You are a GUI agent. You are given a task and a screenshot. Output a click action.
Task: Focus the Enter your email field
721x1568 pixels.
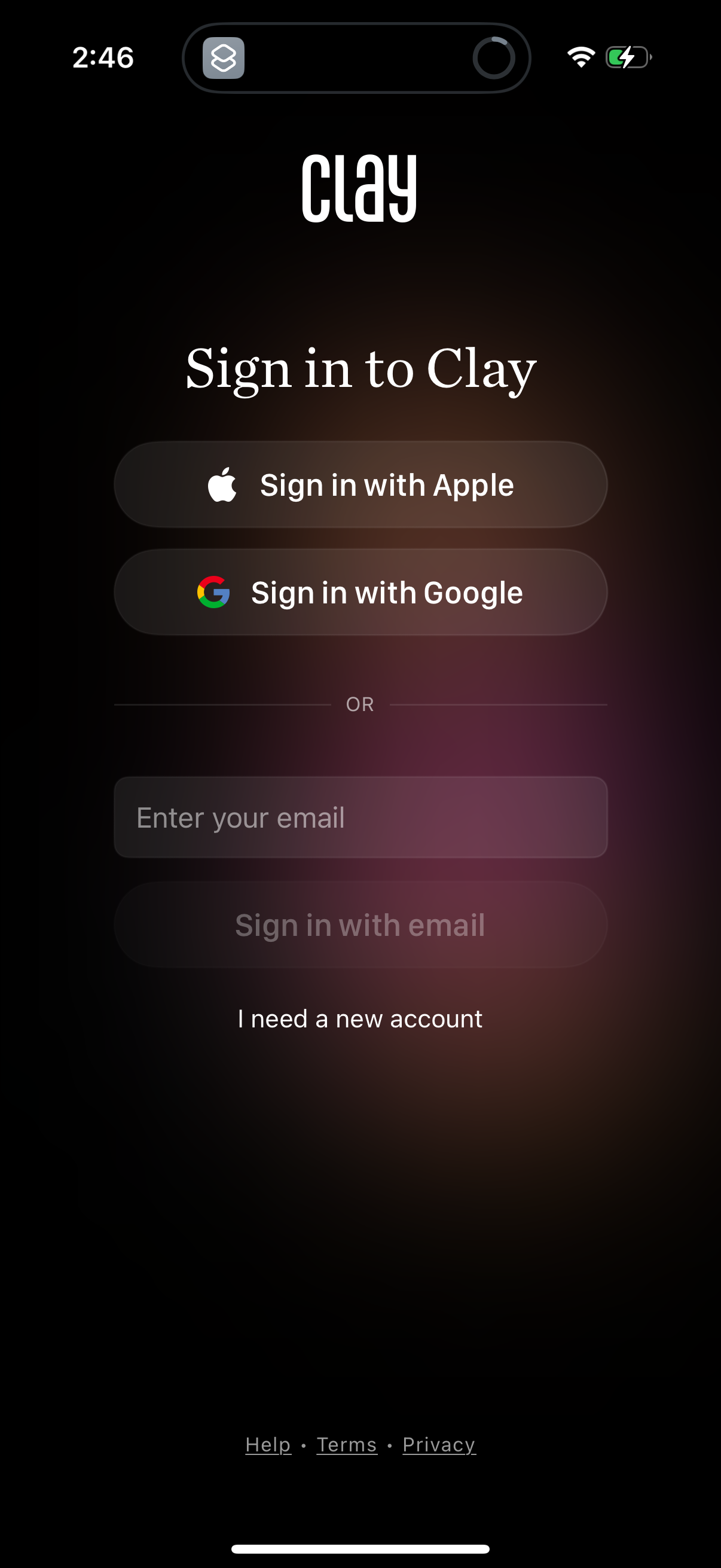point(360,817)
